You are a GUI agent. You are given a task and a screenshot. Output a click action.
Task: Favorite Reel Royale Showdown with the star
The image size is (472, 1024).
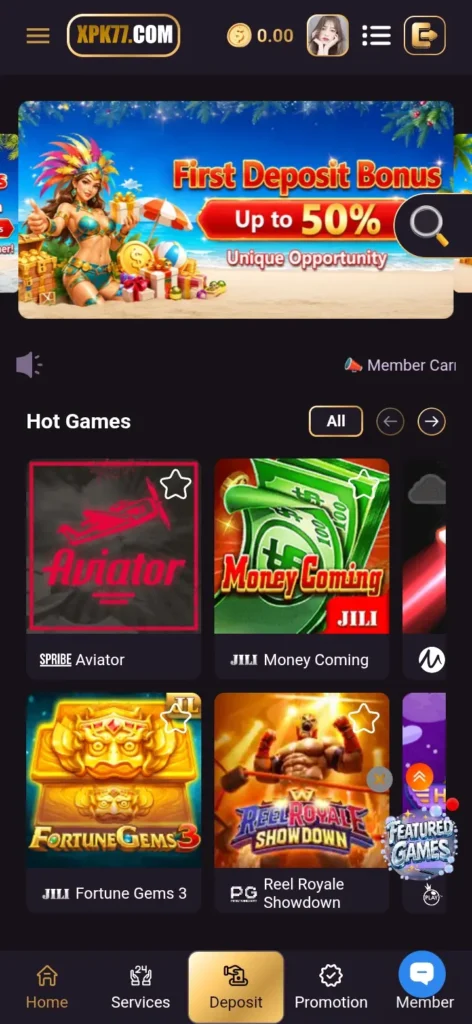[364, 719]
